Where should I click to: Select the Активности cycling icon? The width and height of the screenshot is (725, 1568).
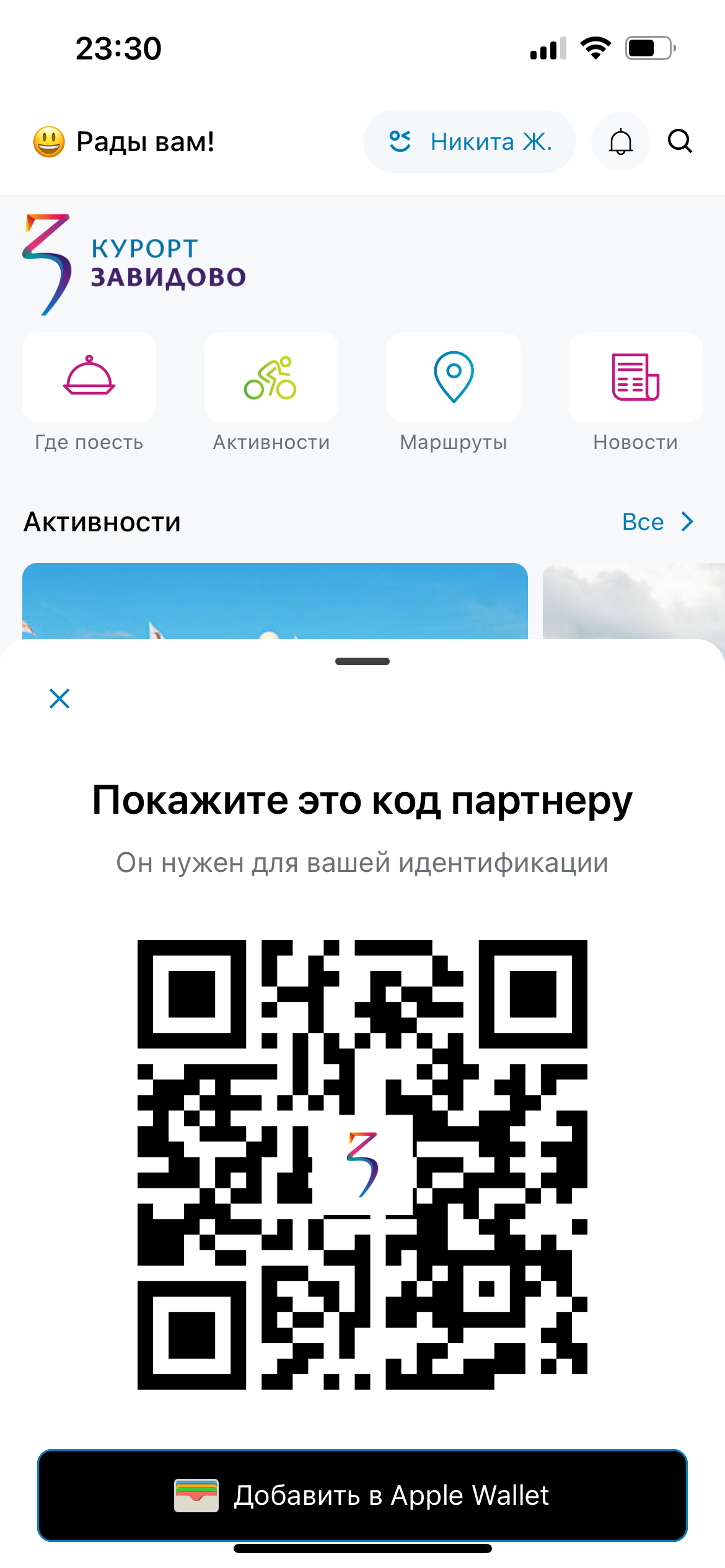pos(271,377)
